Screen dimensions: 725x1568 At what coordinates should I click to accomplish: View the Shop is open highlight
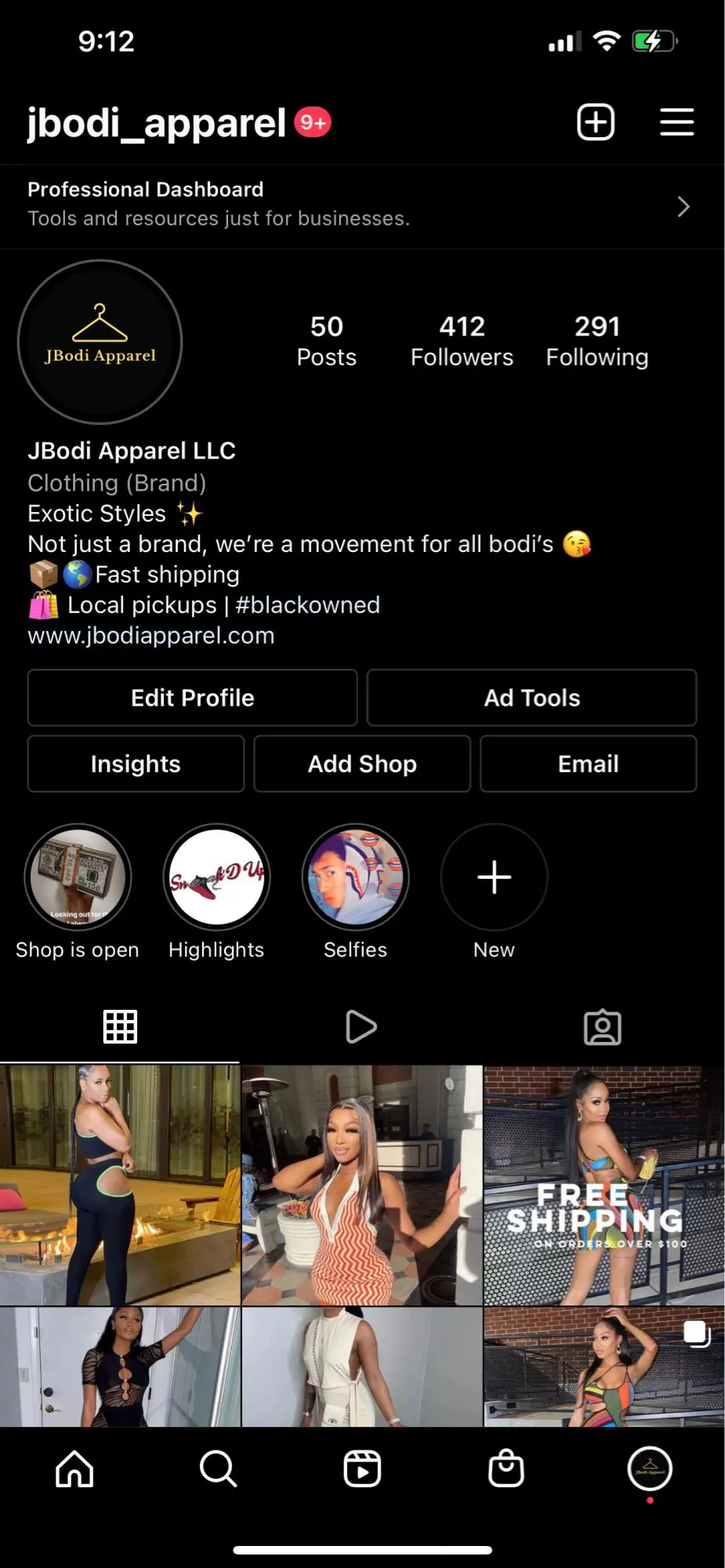(x=78, y=877)
